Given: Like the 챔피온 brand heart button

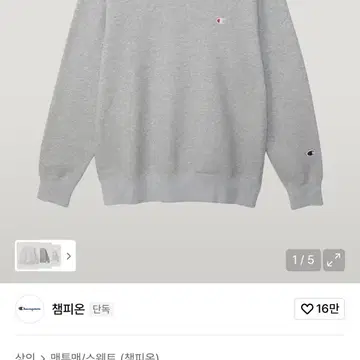Looking at the screenshot, I should pyautogui.click(x=319, y=309).
